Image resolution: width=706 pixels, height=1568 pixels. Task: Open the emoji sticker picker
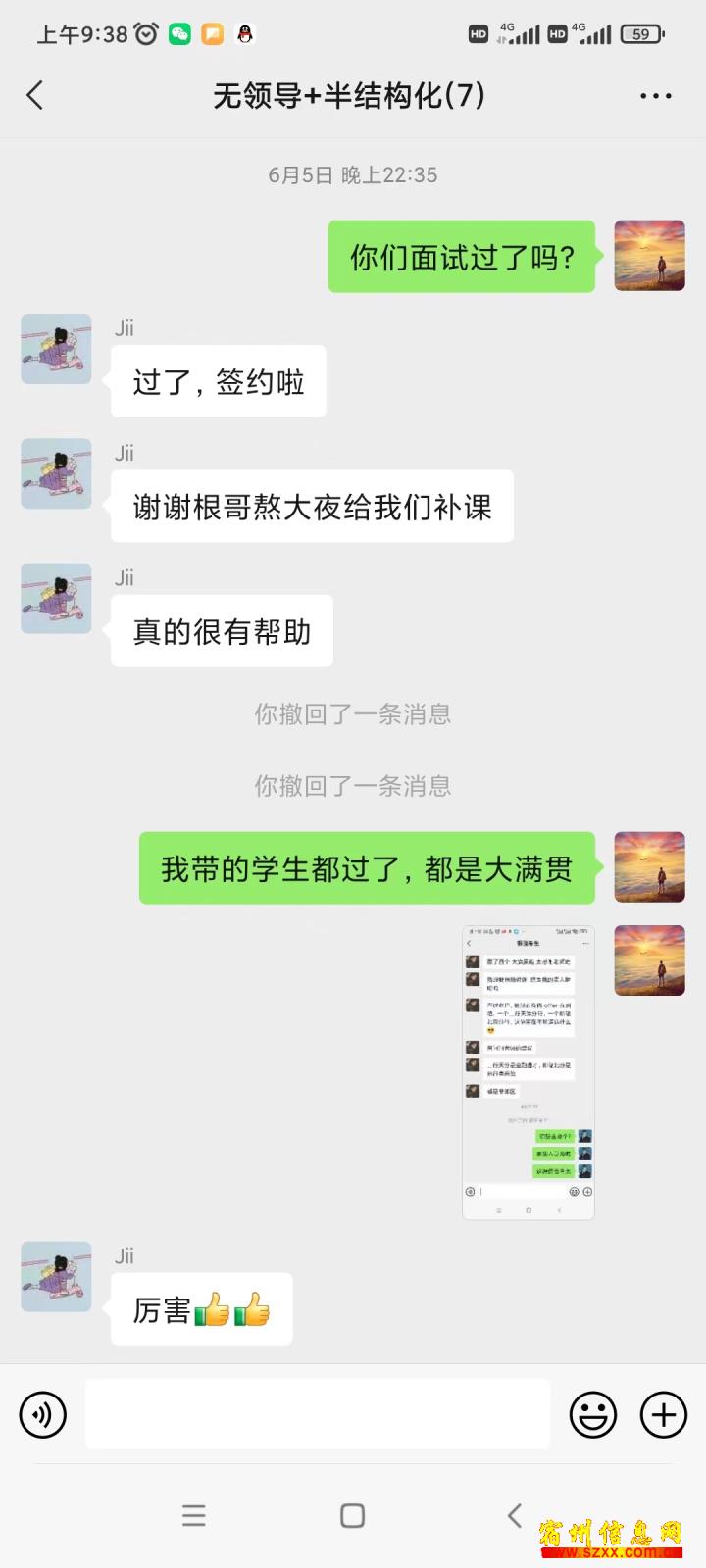coord(593,1414)
